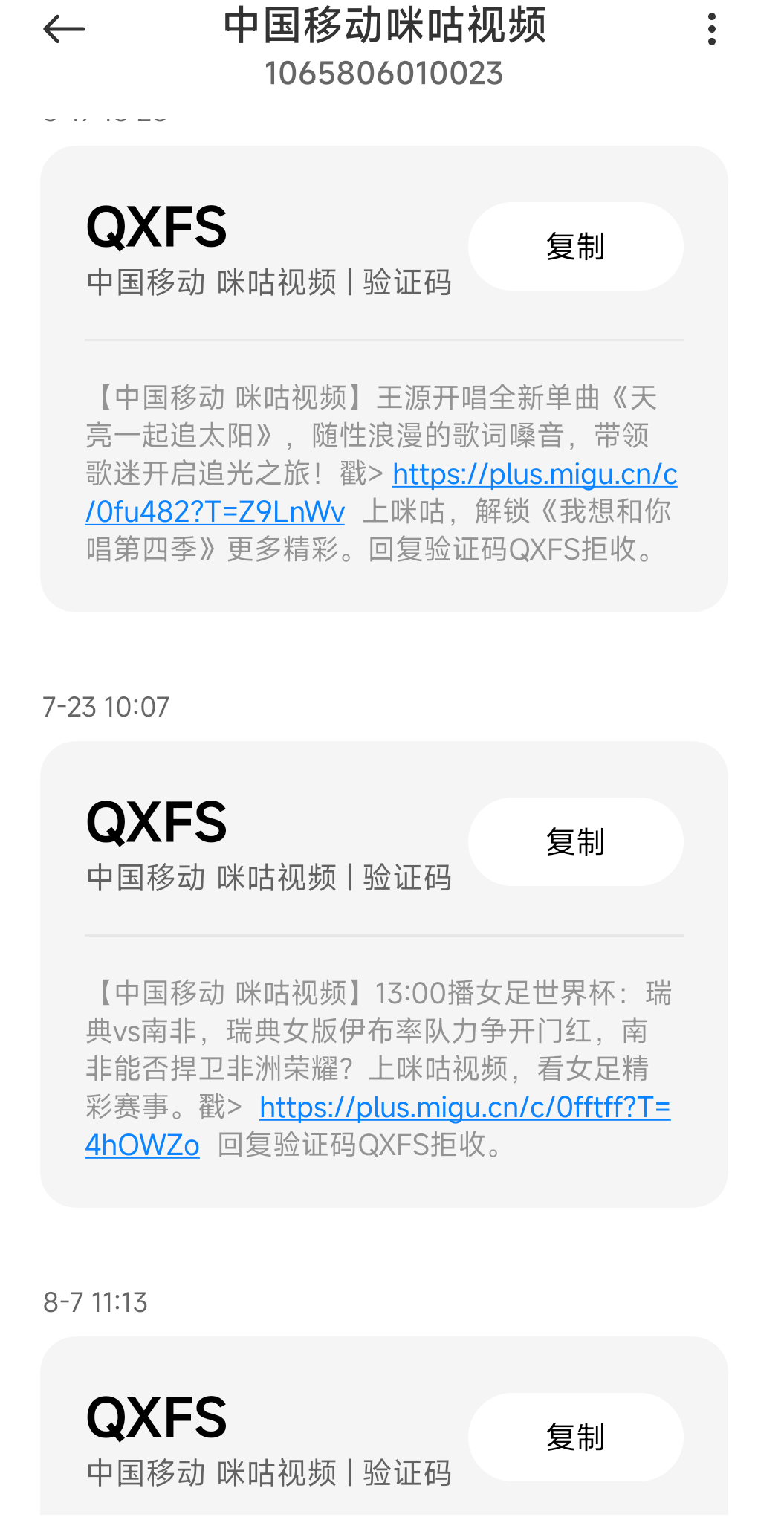Copy code from the 8-7 11:13 message
Image resolution: width=784 pixels, height=1520 pixels.
(575, 1437)
